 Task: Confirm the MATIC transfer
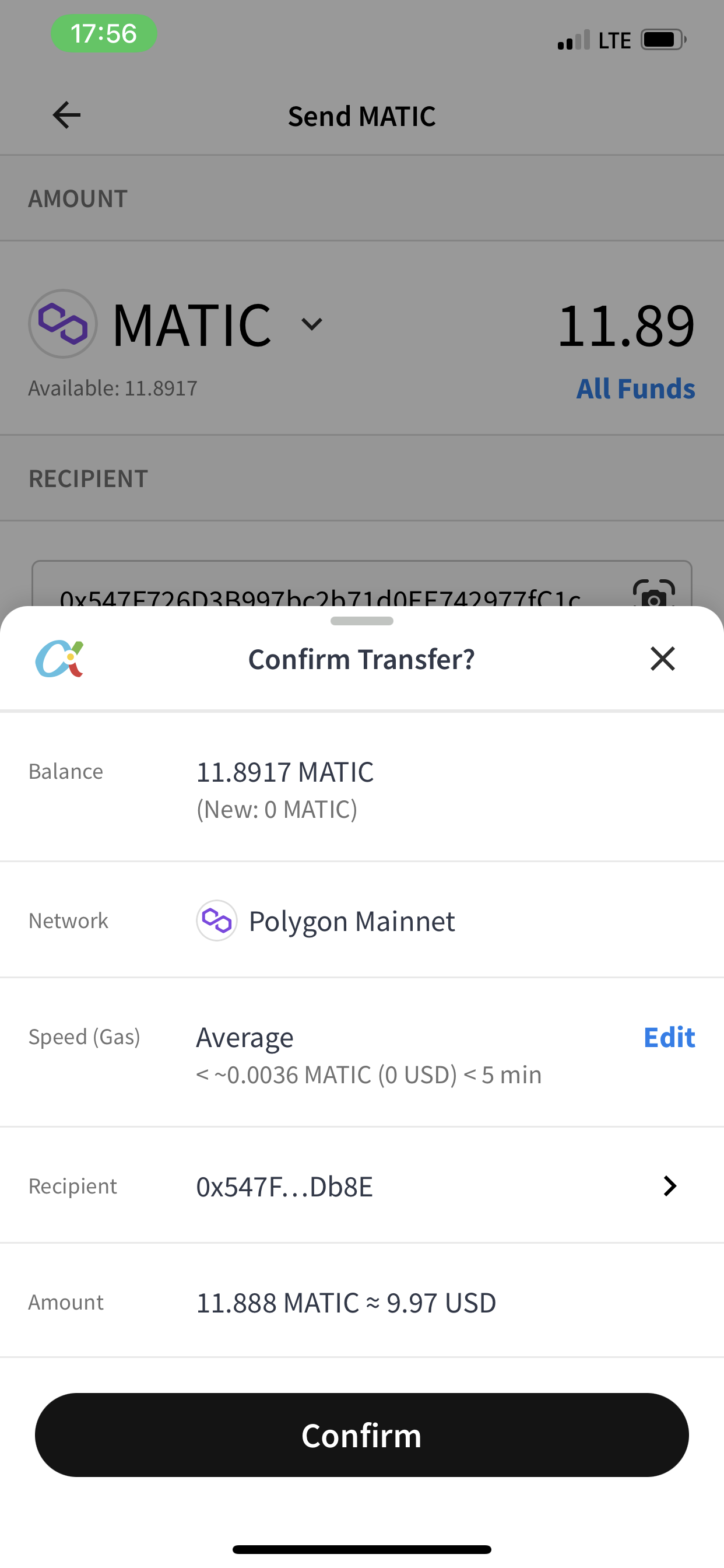361,1434
